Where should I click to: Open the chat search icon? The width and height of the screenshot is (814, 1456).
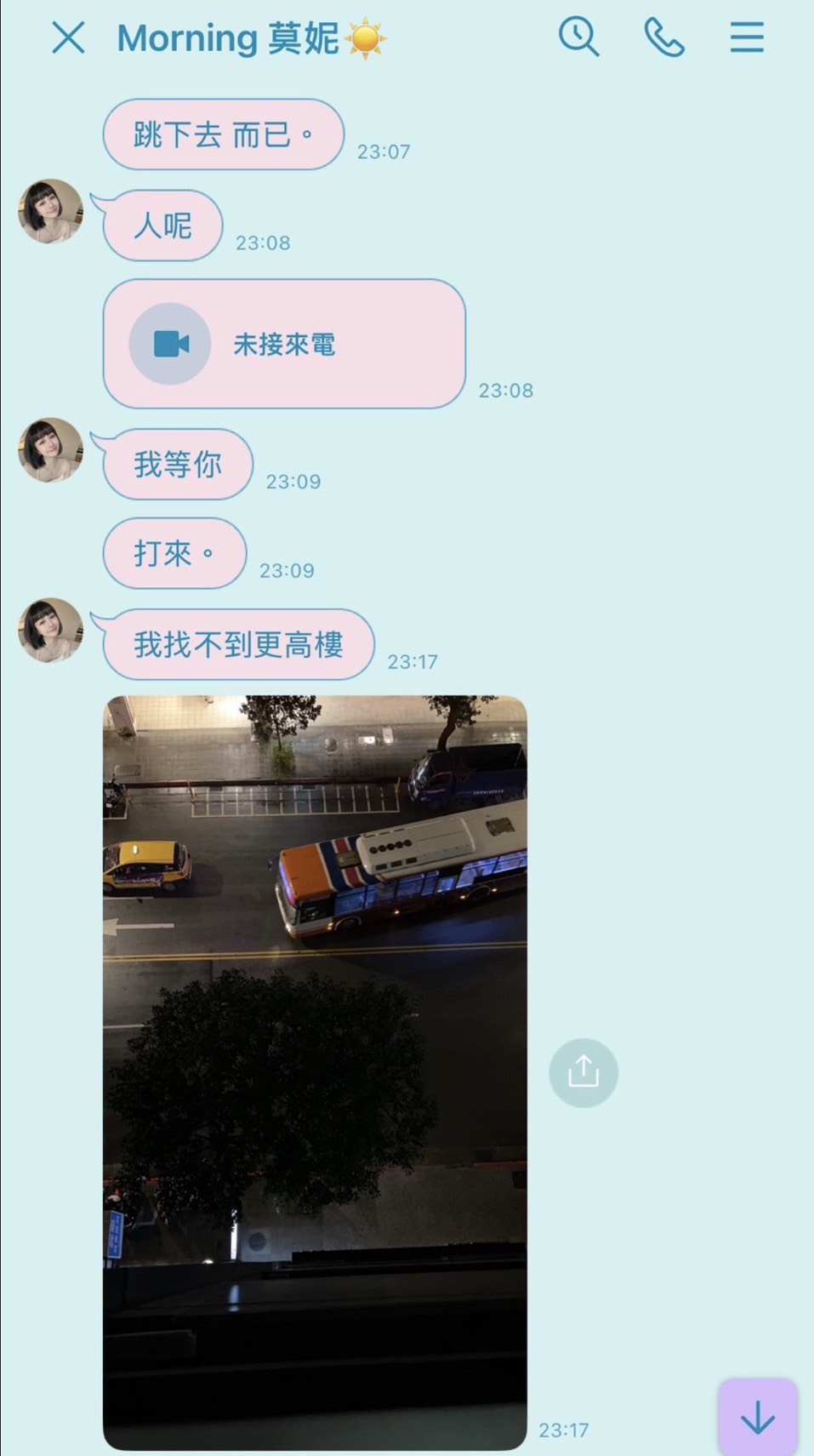578,38
